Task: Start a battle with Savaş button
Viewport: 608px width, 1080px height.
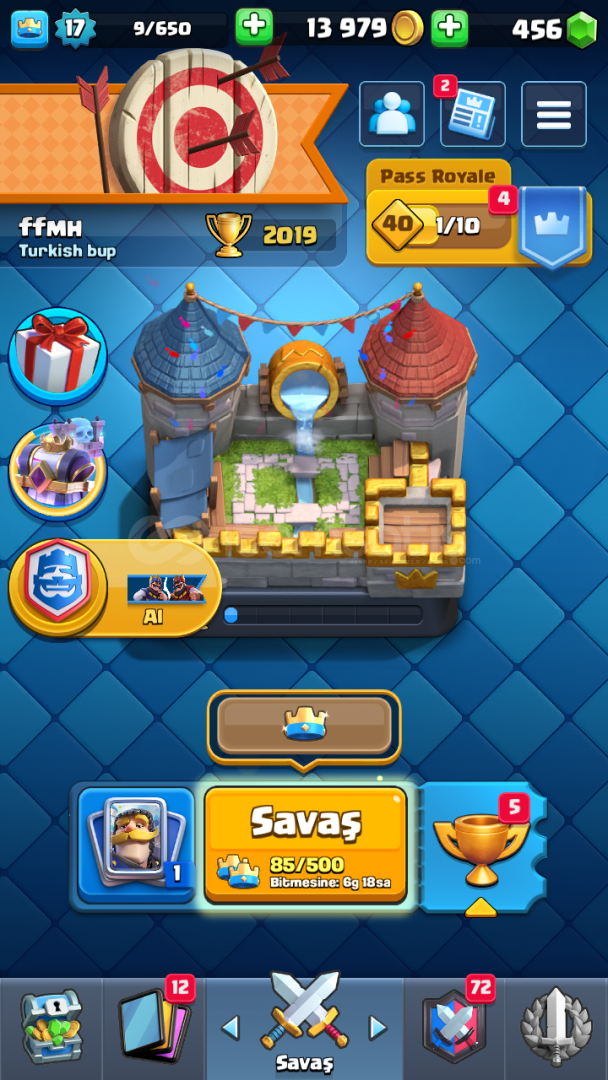Action: (x=305, y=843)
